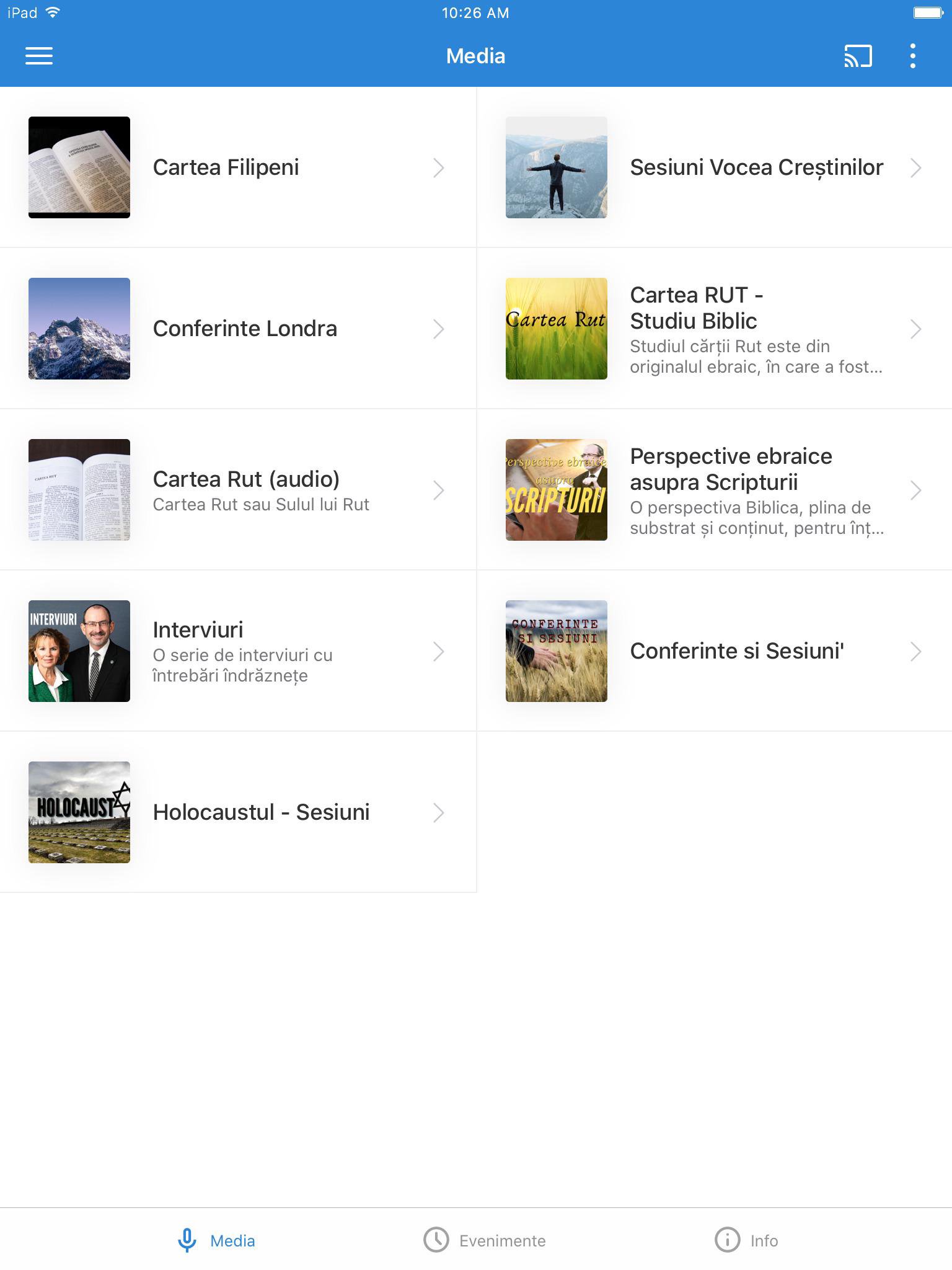The width and height of the screenshot is (952, 1270).
Task: View Perspective ebraice asupra Scripturii
Action: pyautogui.click(x=714, y=490)
